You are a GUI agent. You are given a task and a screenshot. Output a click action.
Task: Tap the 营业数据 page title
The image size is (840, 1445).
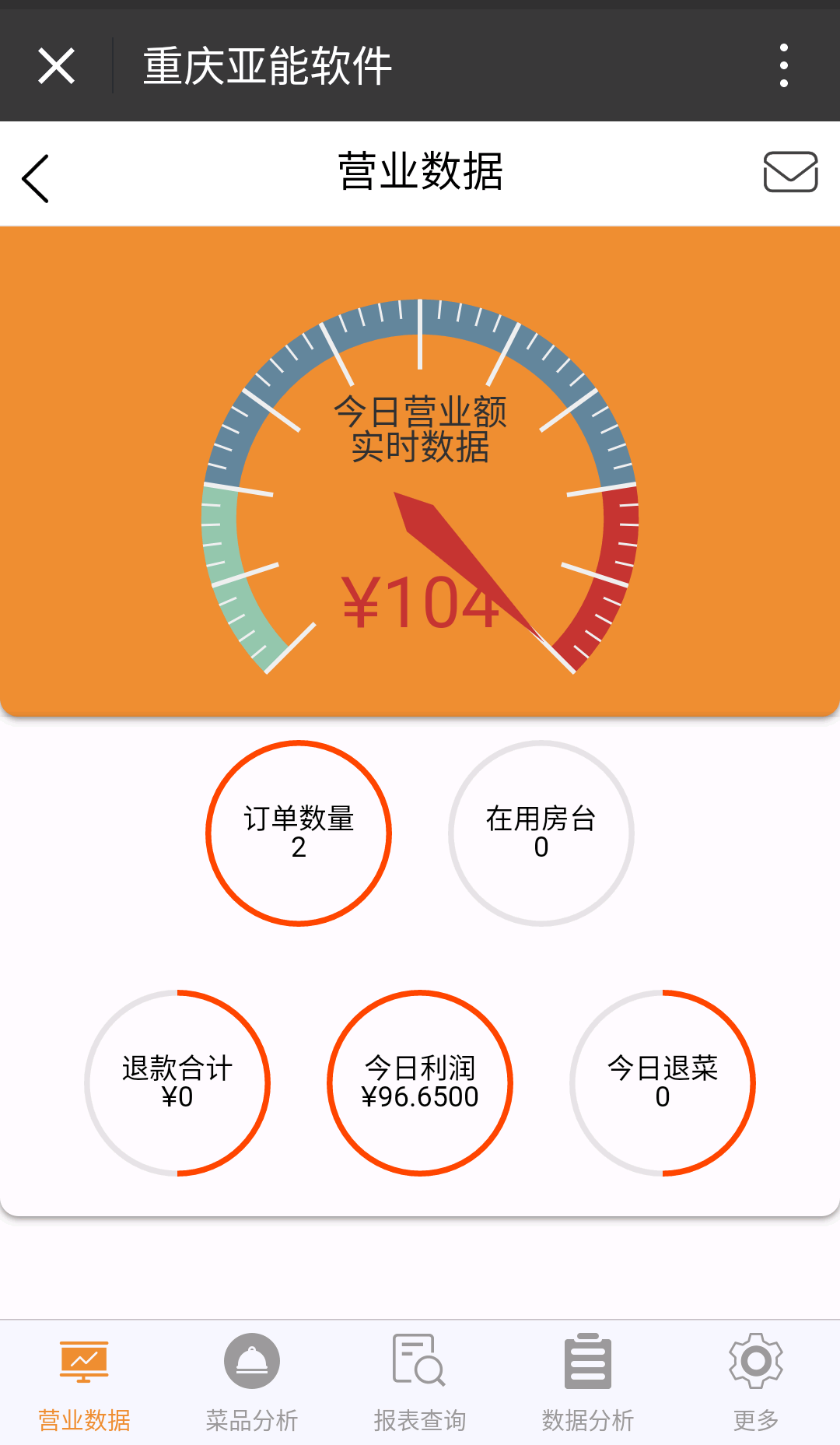point(420,171)
